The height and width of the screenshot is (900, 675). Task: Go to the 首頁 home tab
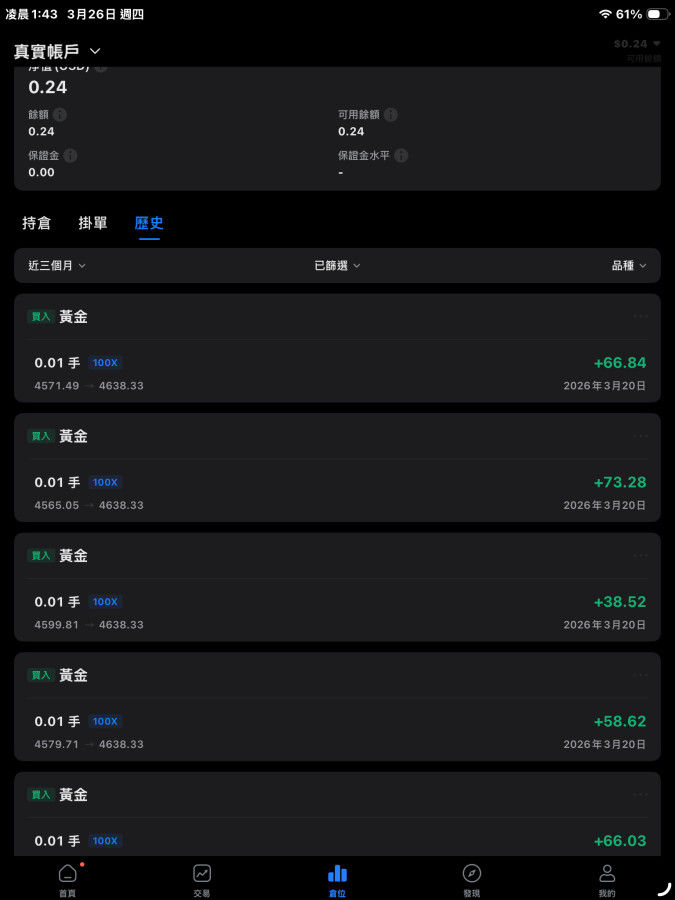68,880
